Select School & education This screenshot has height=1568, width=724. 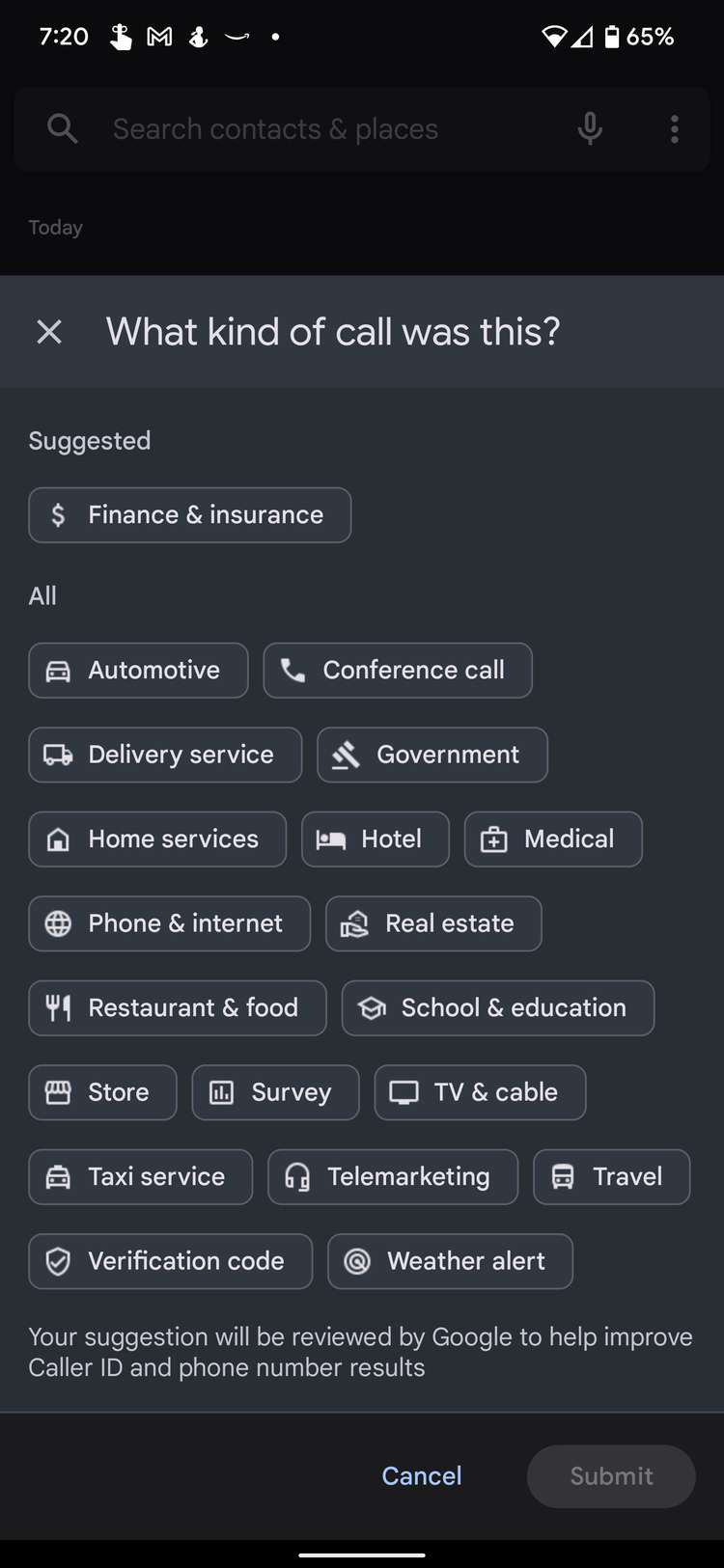(498, 1008)
